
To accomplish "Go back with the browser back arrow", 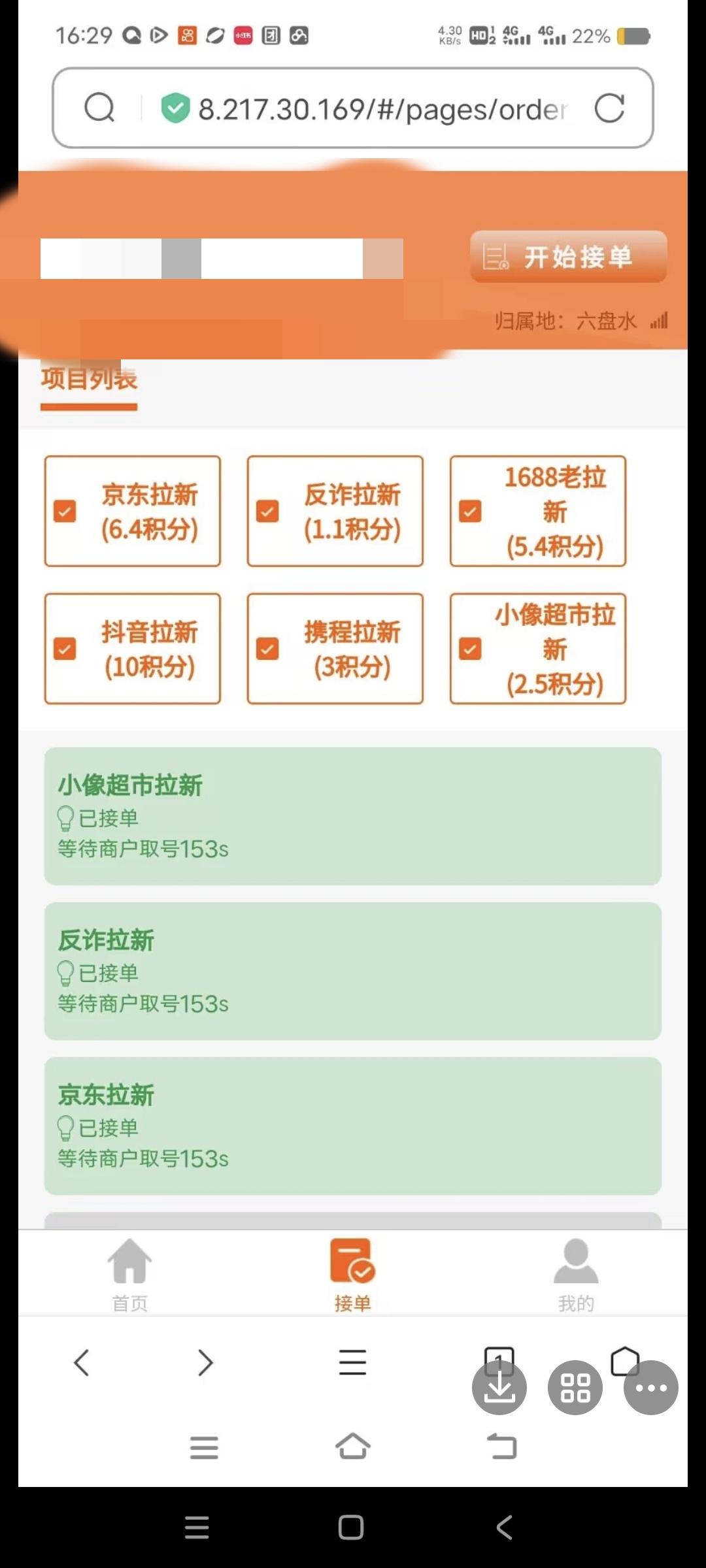I will (x=82, y=1363).
